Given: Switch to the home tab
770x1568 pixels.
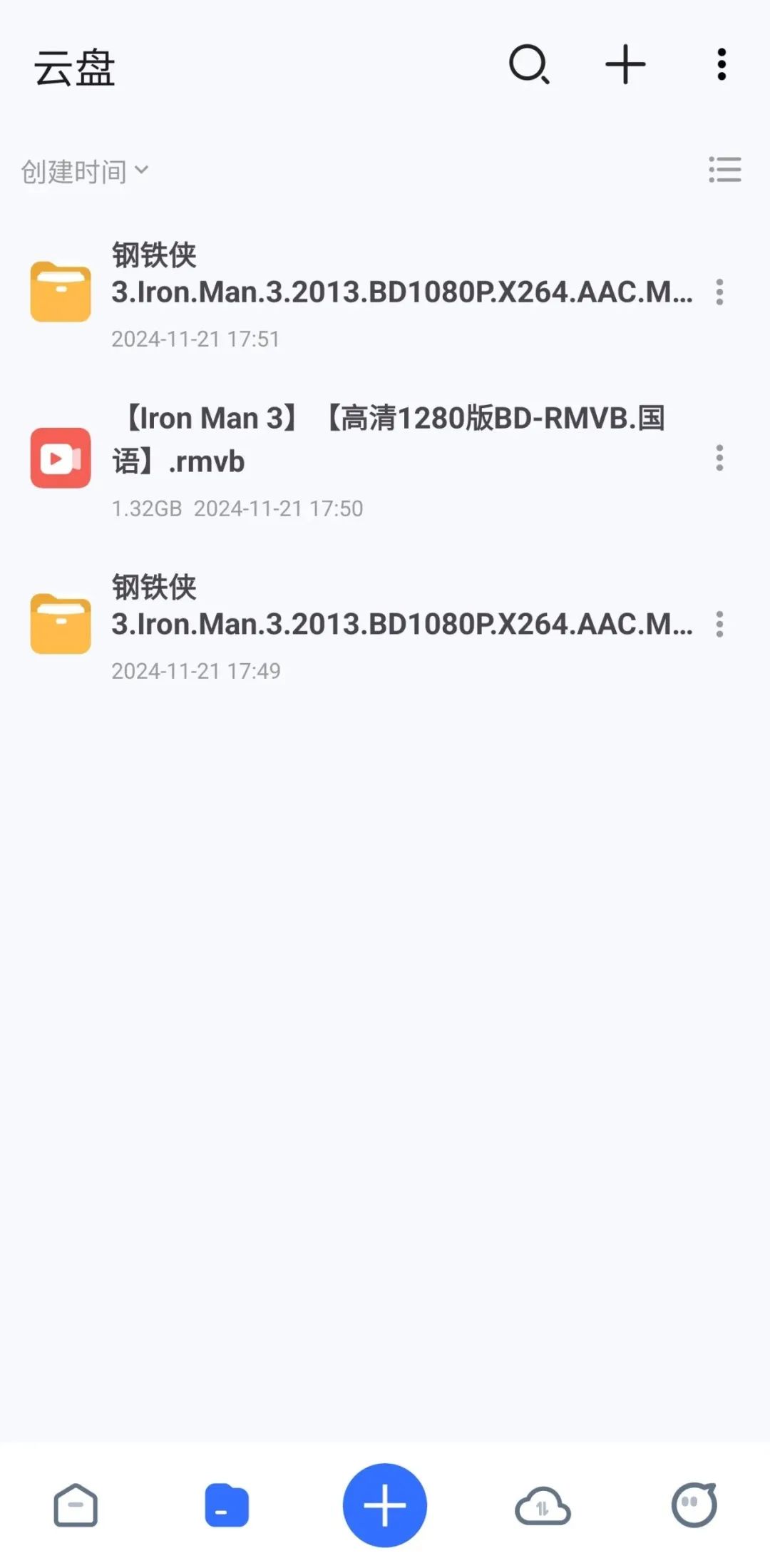Looking at the screenshot, I should (76, 1505).
